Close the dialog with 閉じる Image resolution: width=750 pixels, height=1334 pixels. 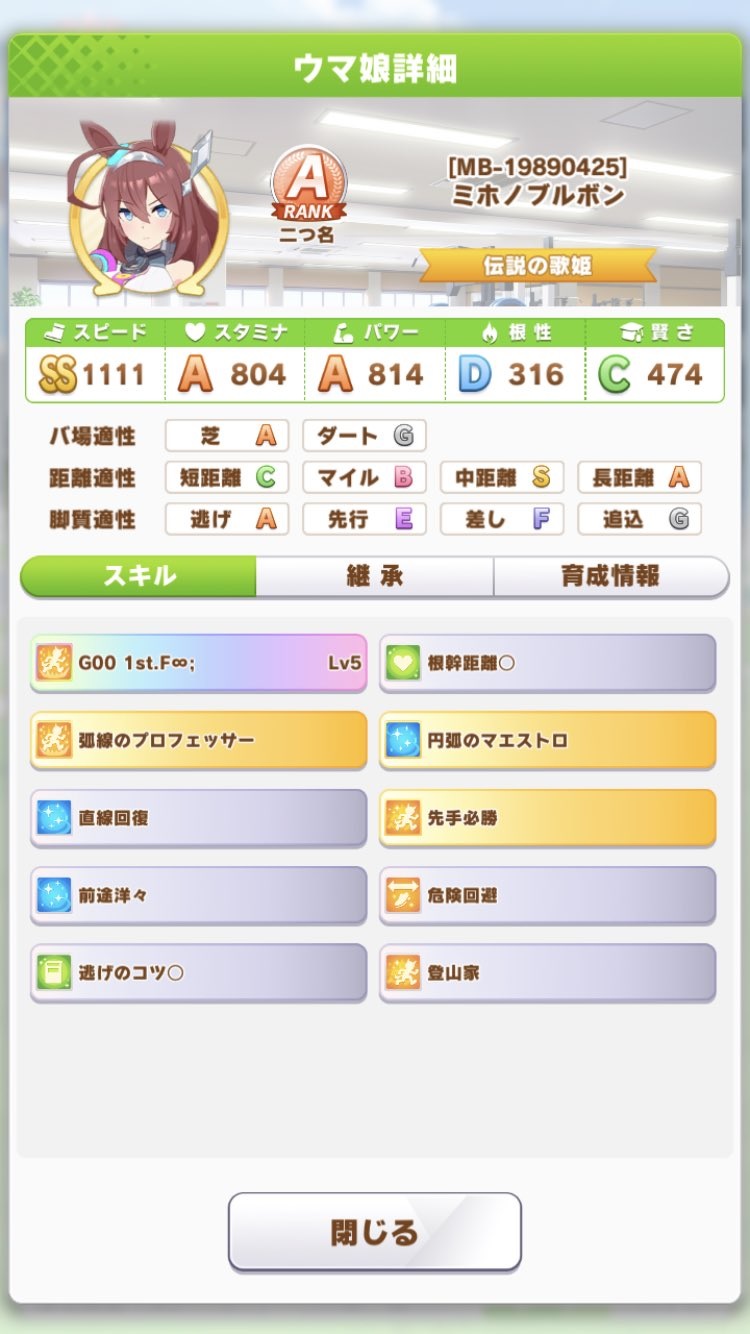(374, 1231)
